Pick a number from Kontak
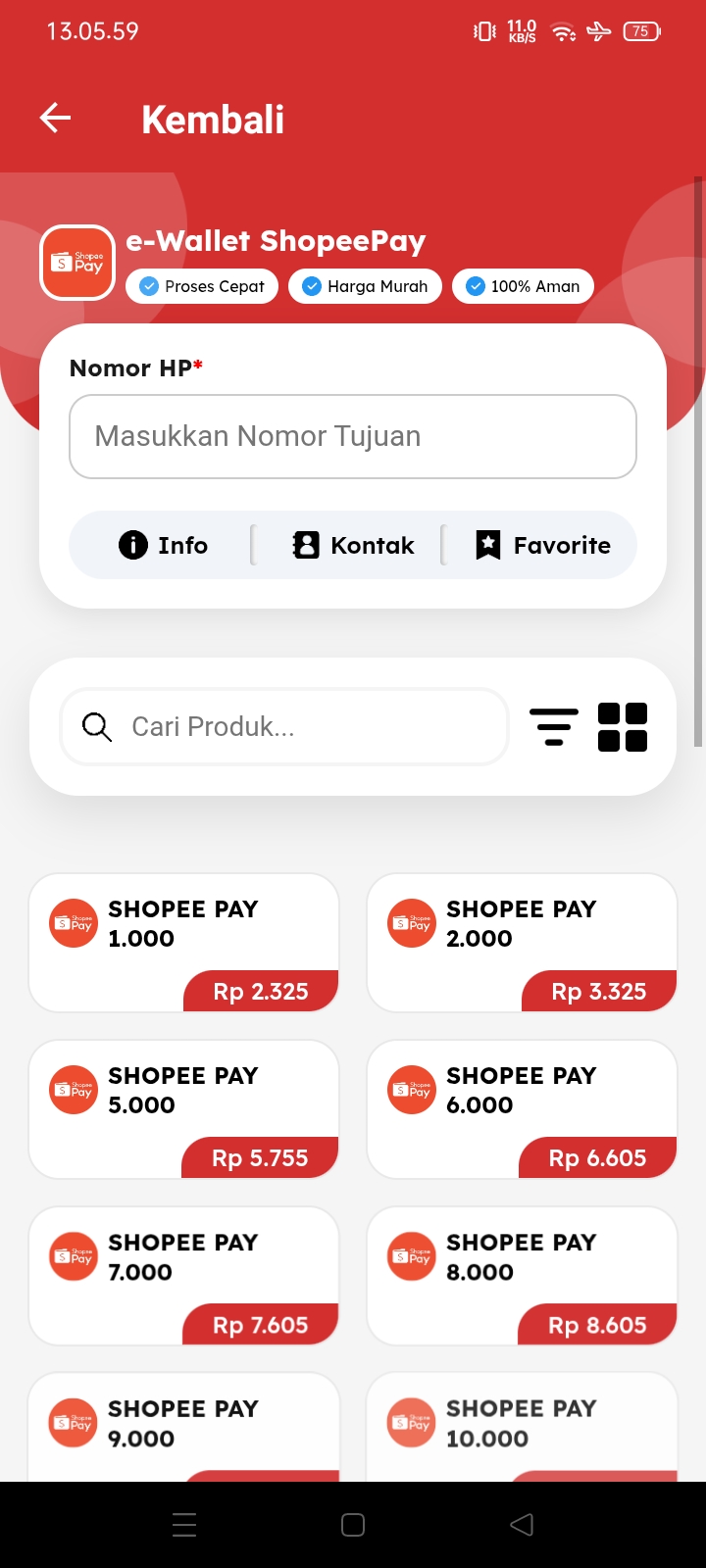This screenshot has width=706, height=1568. coord(353,545)
